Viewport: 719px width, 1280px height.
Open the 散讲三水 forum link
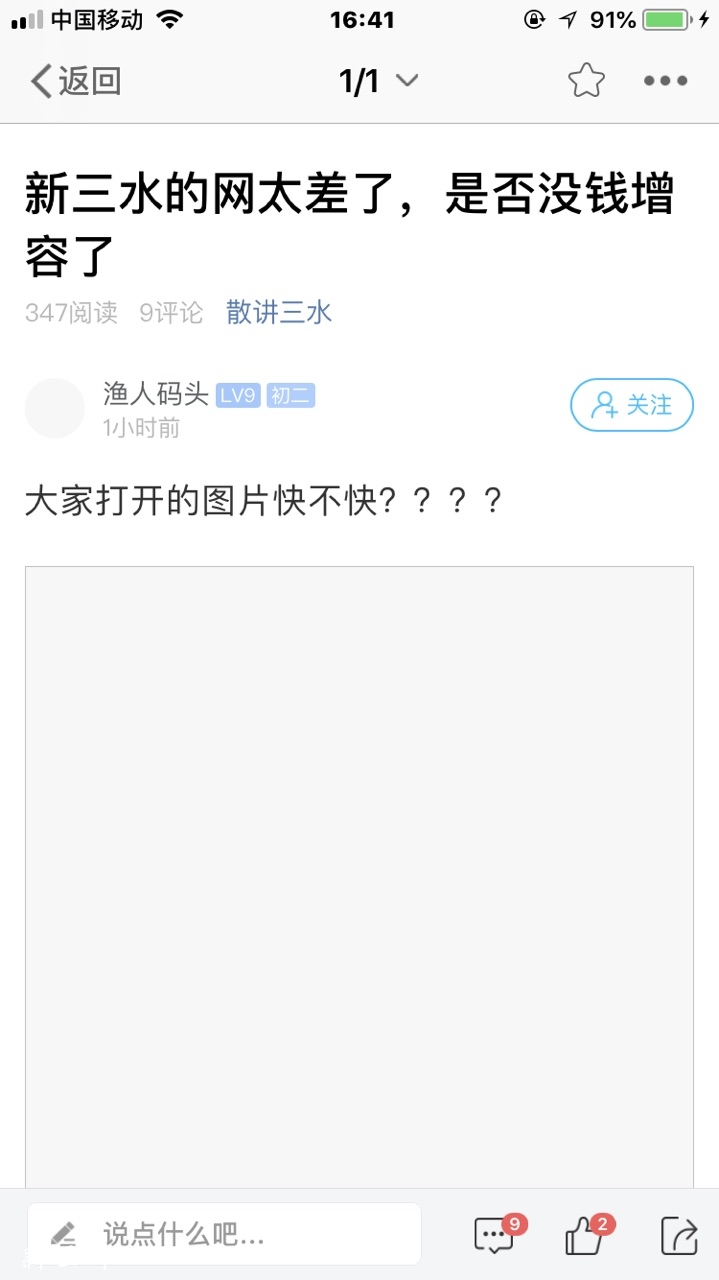point(279,313)
